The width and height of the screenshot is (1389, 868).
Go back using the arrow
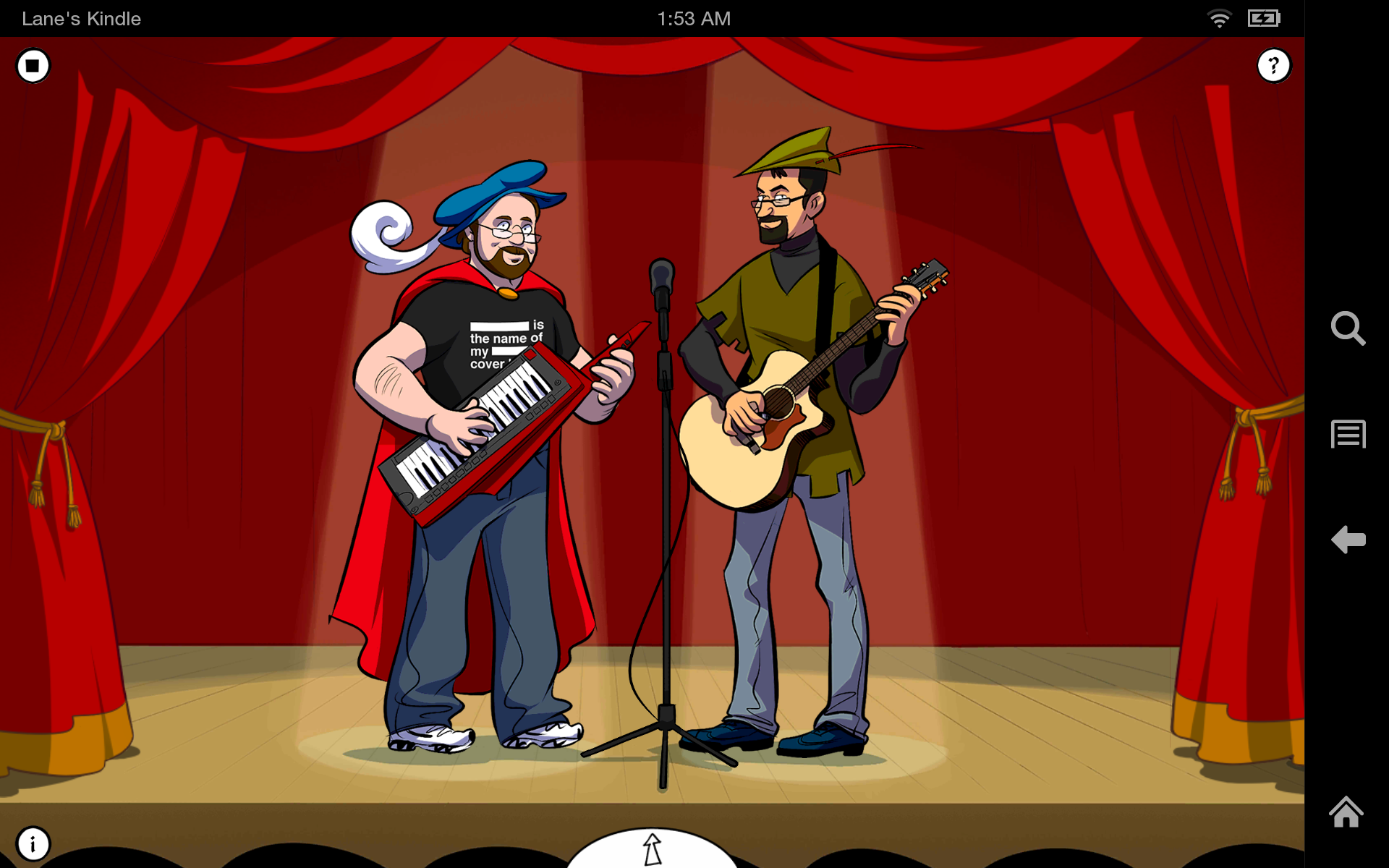pyautogui.click(x=1348, y=540)
